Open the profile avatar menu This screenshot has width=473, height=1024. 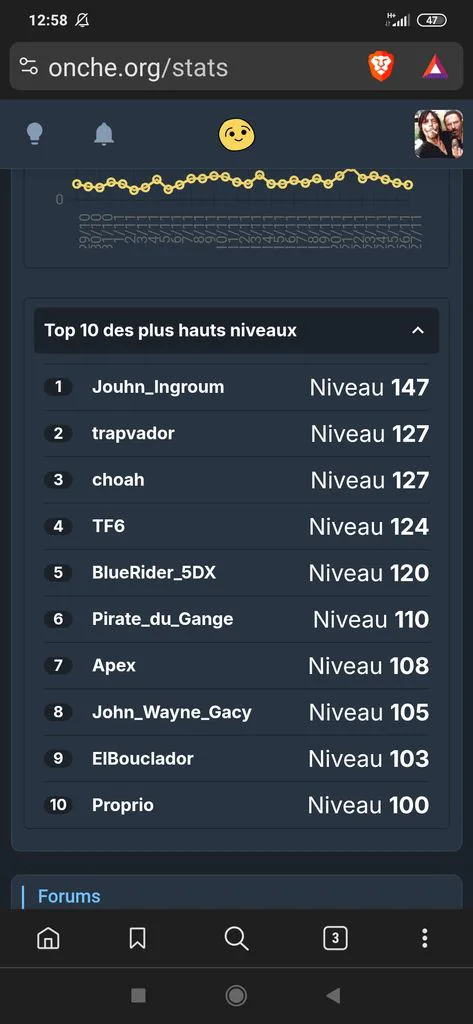point(438,134)
